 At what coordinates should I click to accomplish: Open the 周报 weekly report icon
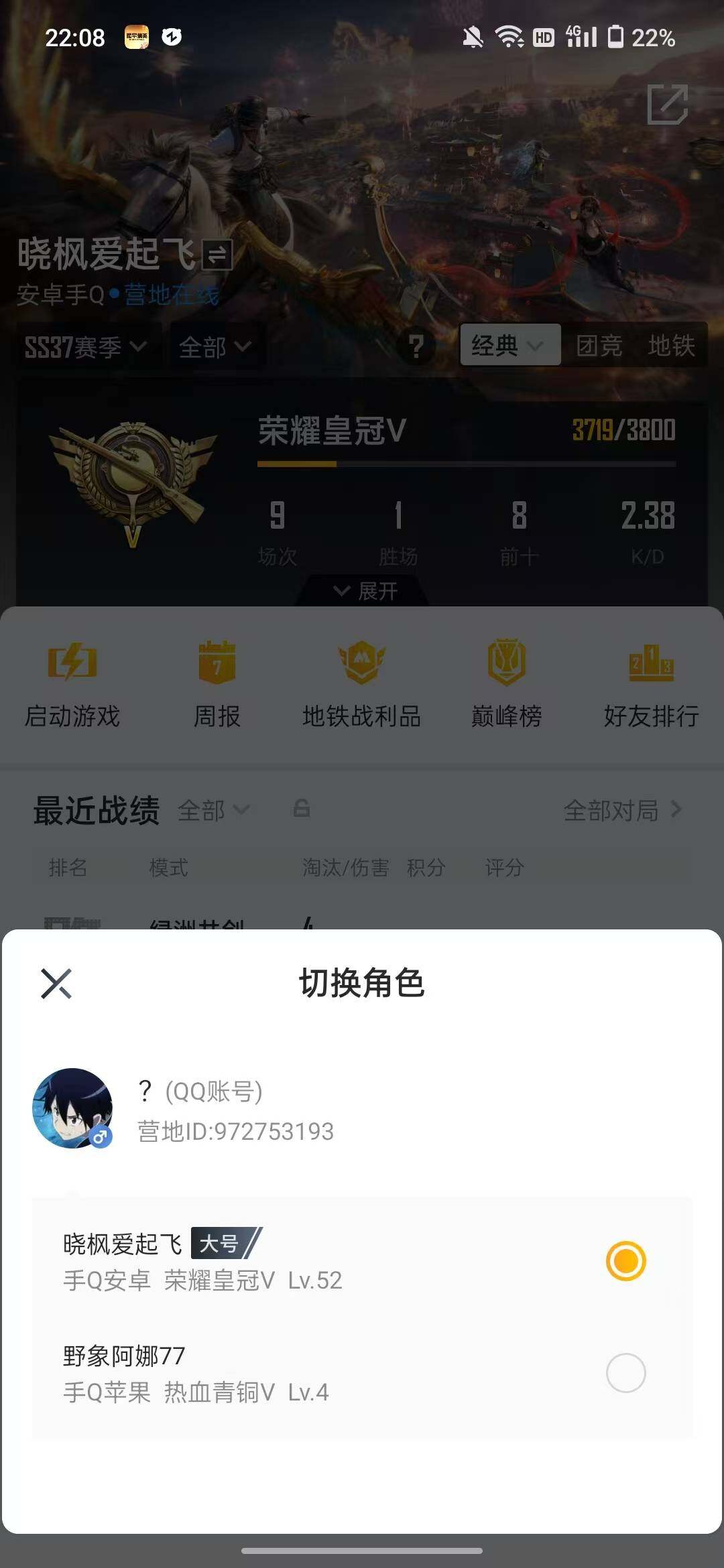pyautogui.click(x=216, y=683)
